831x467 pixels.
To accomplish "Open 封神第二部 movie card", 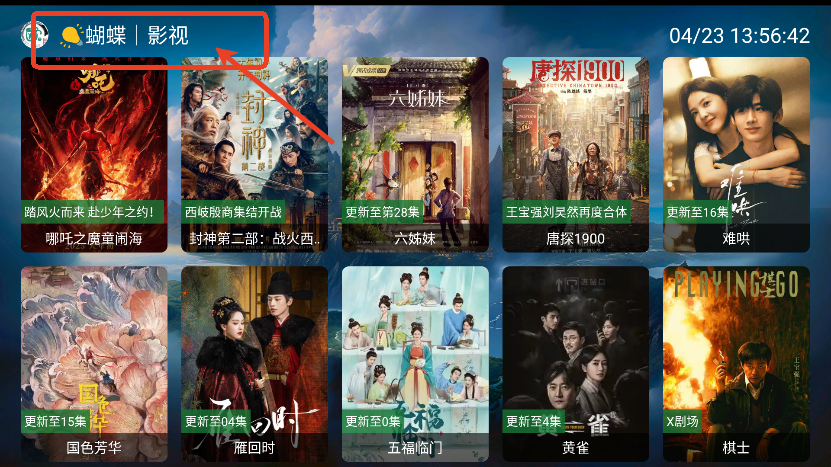I will tap(254, 150).
